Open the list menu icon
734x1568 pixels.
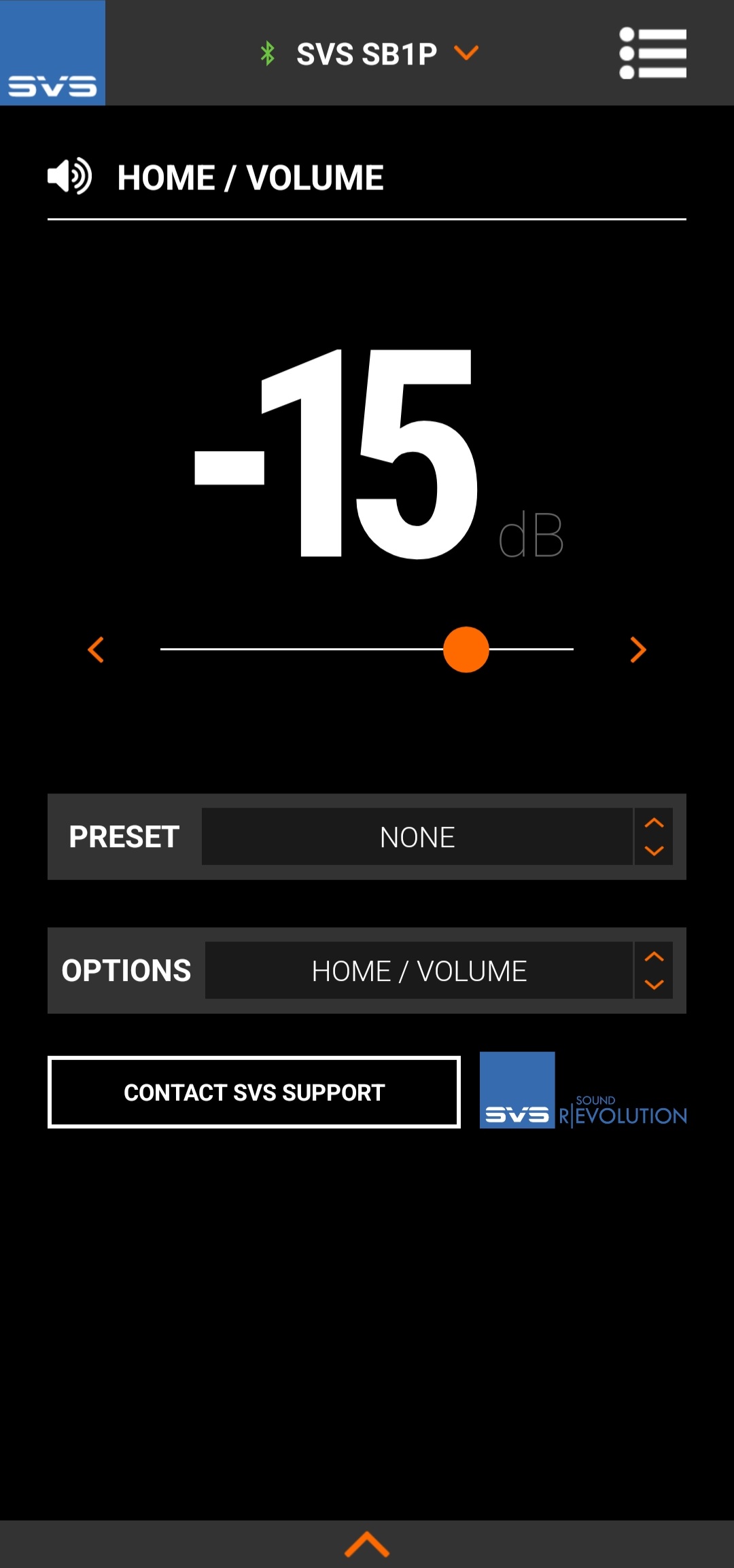click(652, 53)
